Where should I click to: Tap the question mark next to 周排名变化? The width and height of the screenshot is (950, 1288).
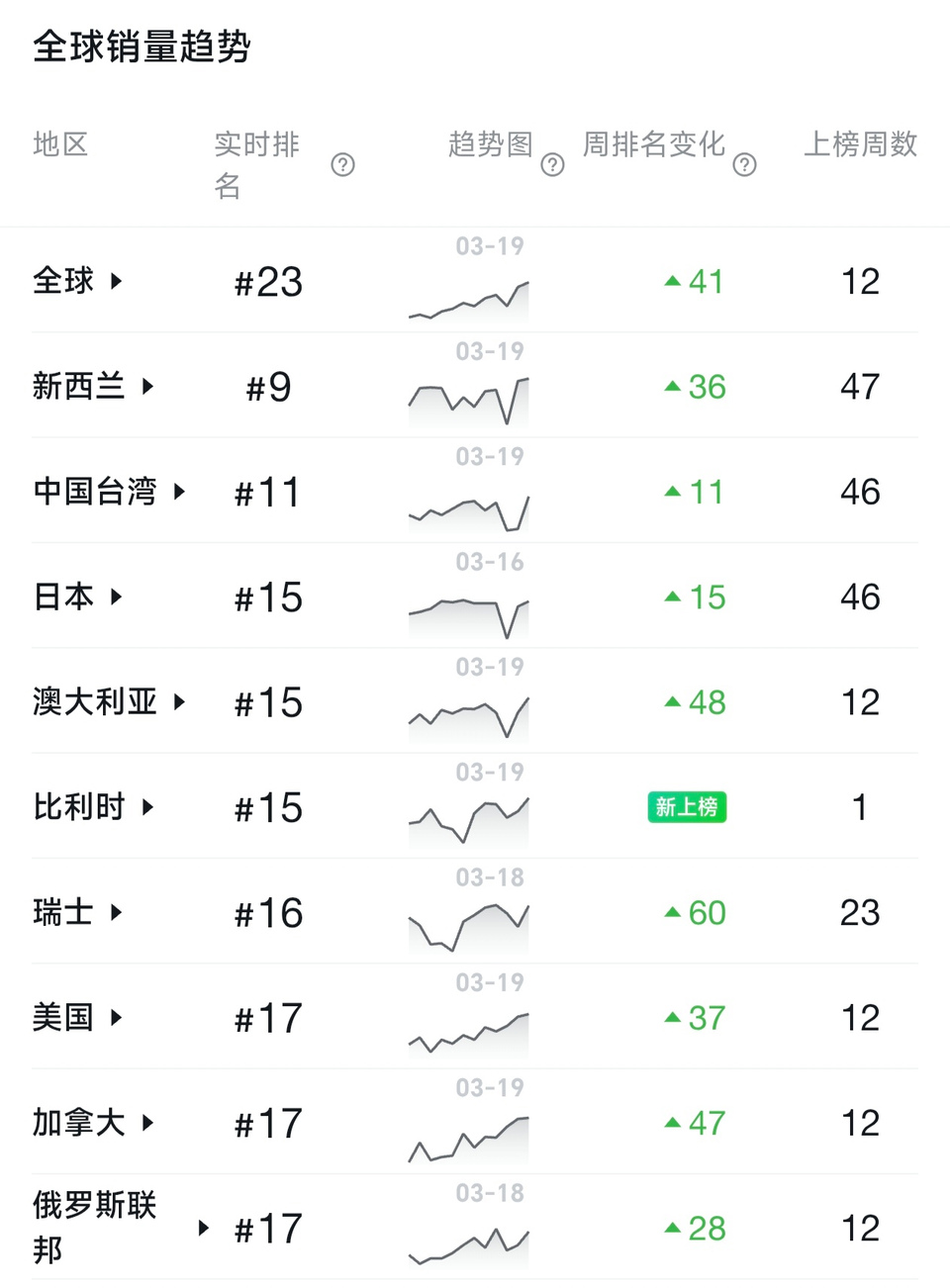[x=744, y=165]
